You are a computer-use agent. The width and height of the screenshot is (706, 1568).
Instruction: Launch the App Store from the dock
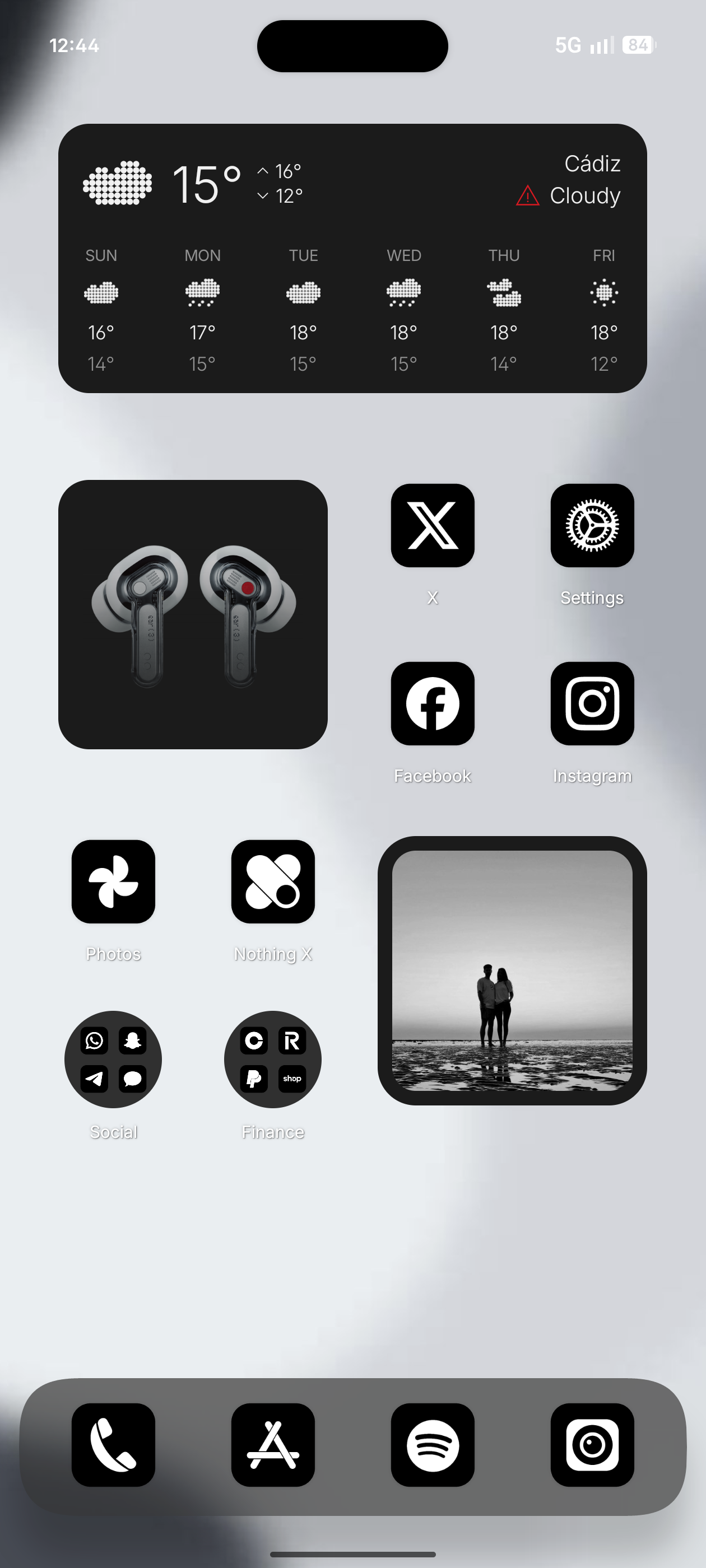click(x=273, y=1444)
